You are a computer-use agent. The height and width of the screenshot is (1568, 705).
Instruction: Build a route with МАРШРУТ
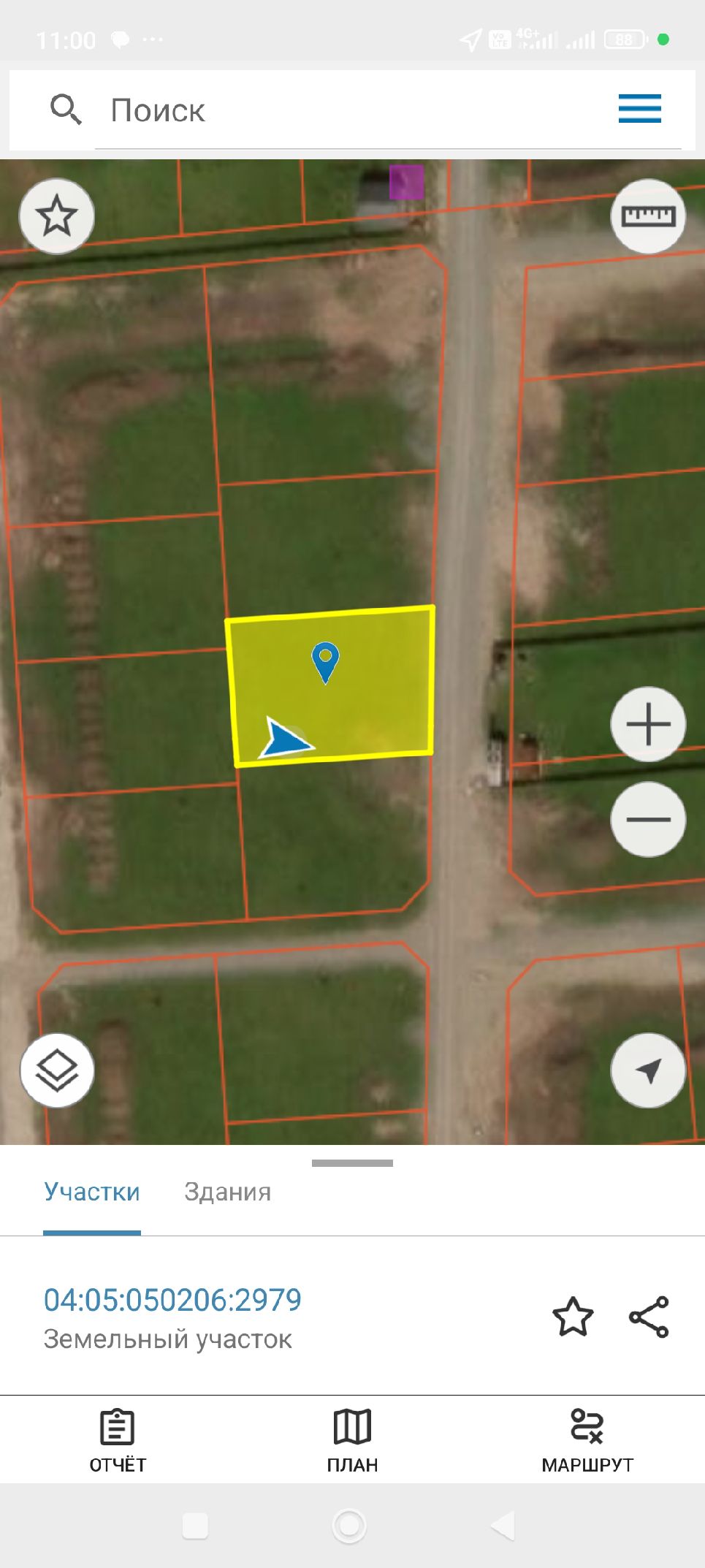click(x=587, y=1440)
